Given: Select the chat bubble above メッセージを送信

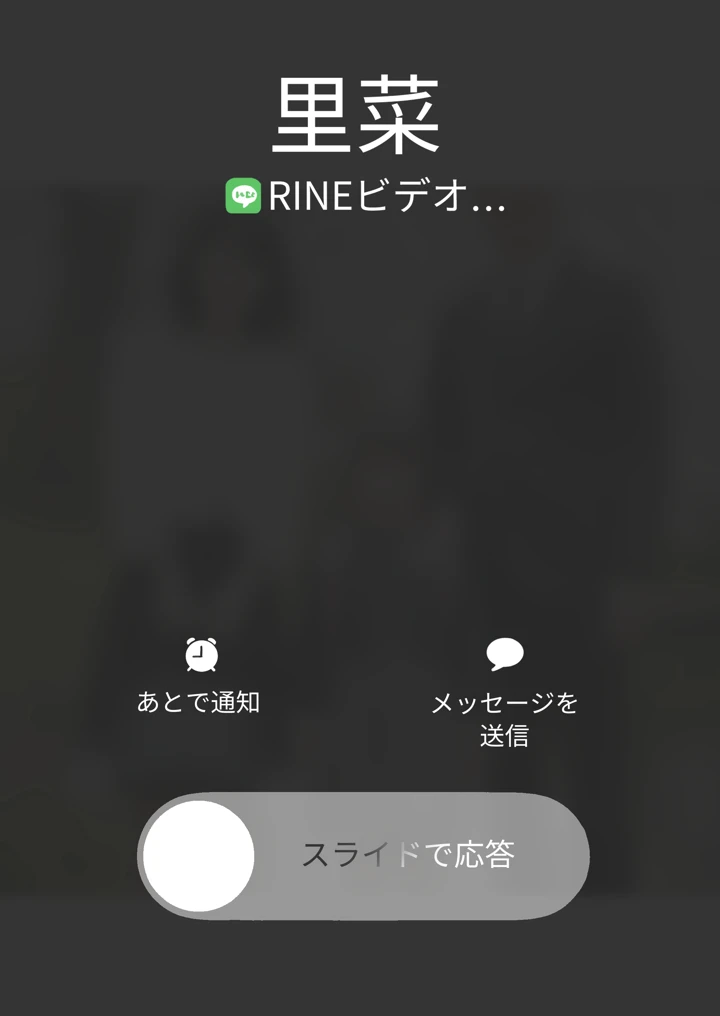Looking at the screenshot, I should (506, 652).
